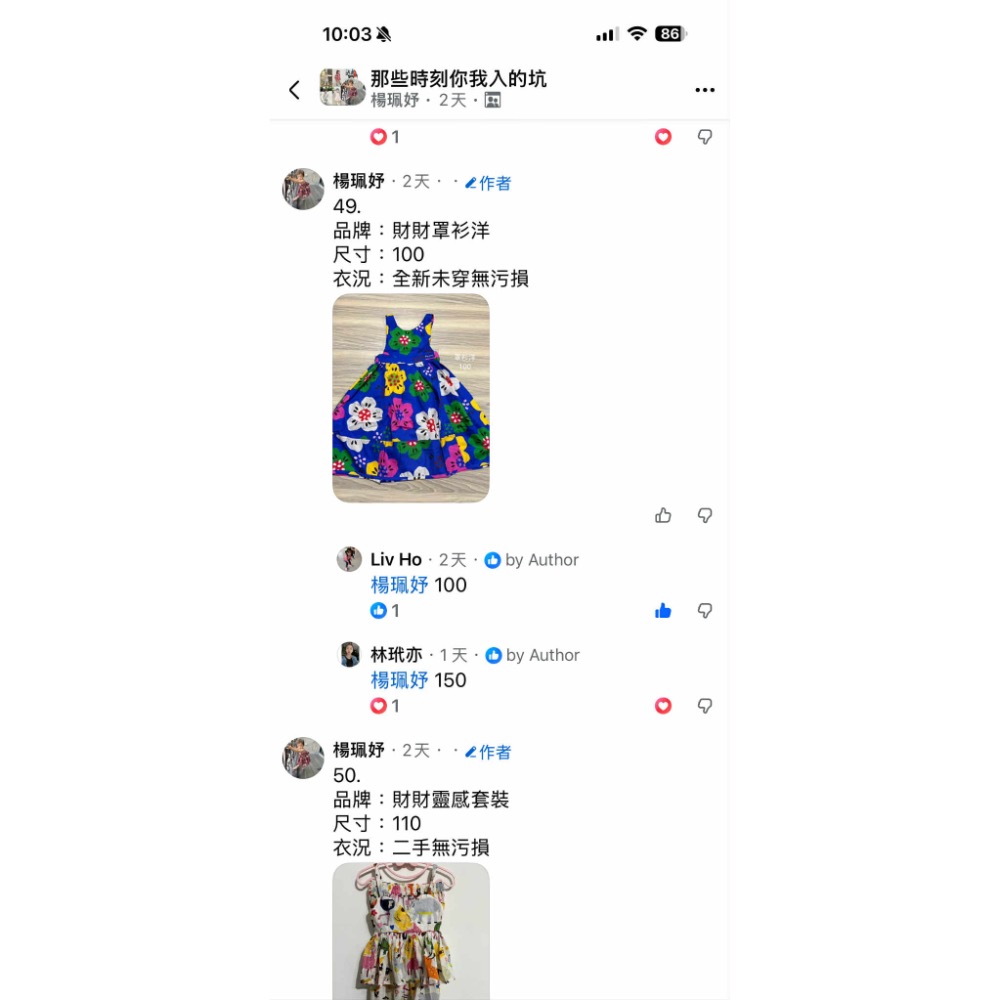
Task: Tap heart reaction on 林玳亦's reply
Action: 663,706
